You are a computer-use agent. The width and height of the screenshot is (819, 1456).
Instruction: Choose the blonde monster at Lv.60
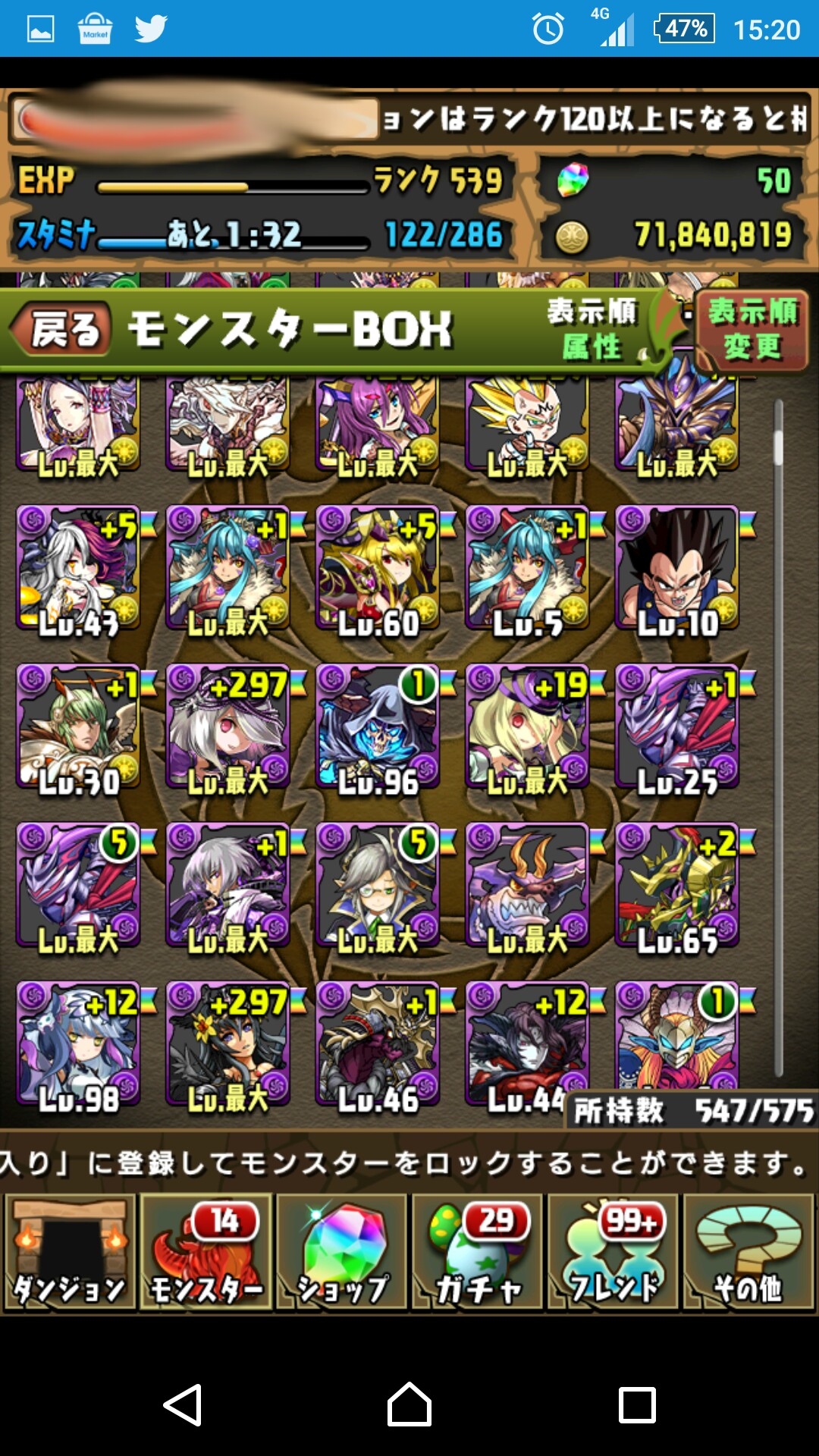tap(378, 570)
